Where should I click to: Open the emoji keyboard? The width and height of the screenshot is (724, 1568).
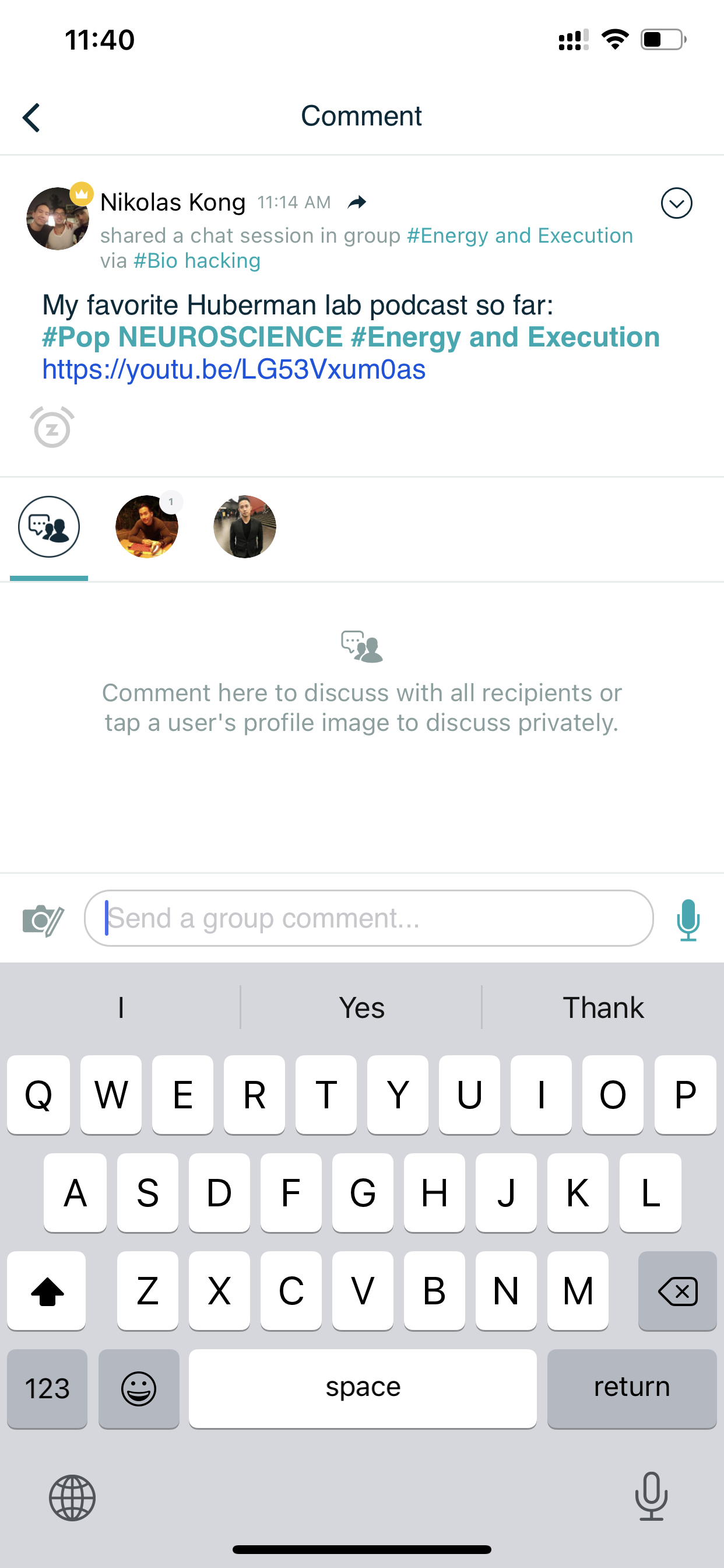click(x=139, y=1388)
